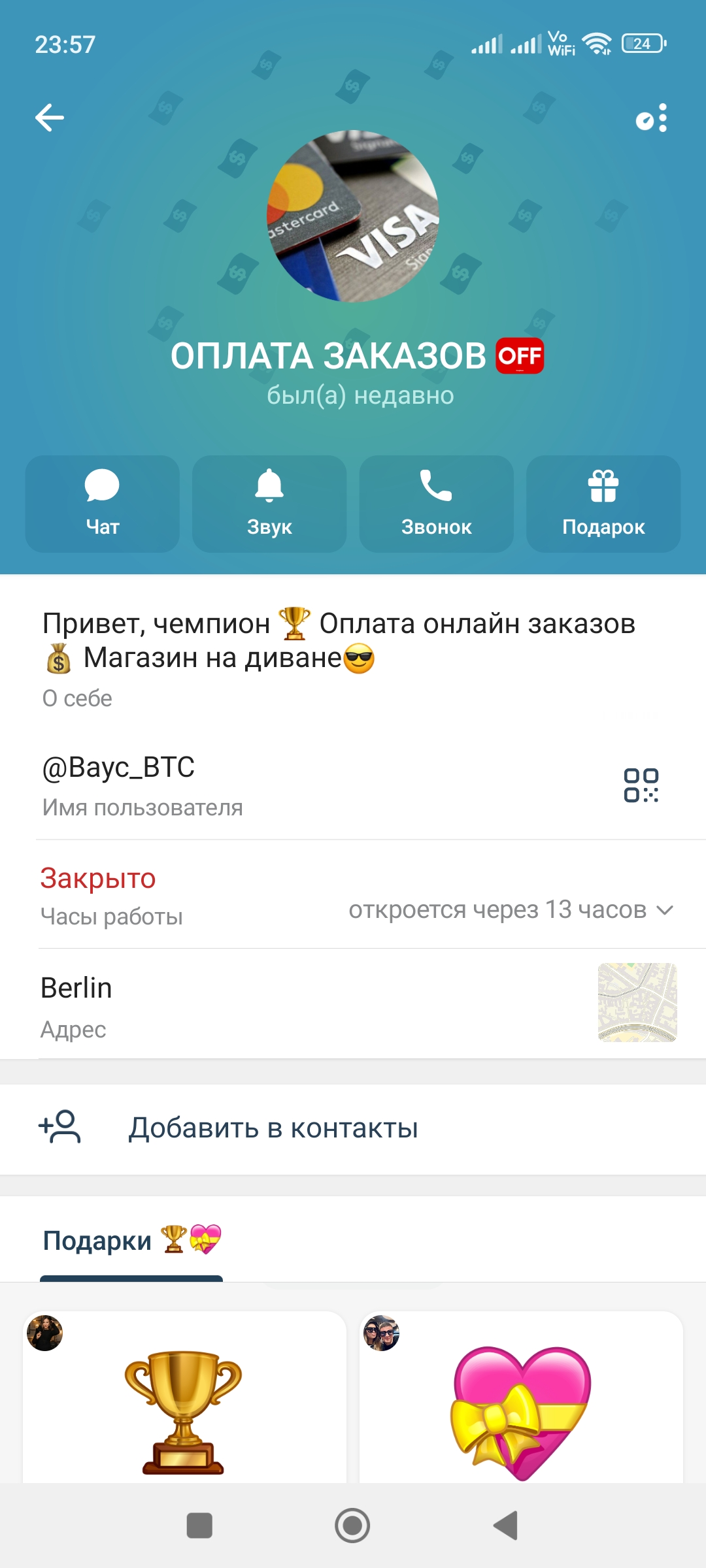Image resolution: width=706 pixels, height=1568 pixels.
Task: Send a gift via Подарок button
Action: (x=603, y=504)
